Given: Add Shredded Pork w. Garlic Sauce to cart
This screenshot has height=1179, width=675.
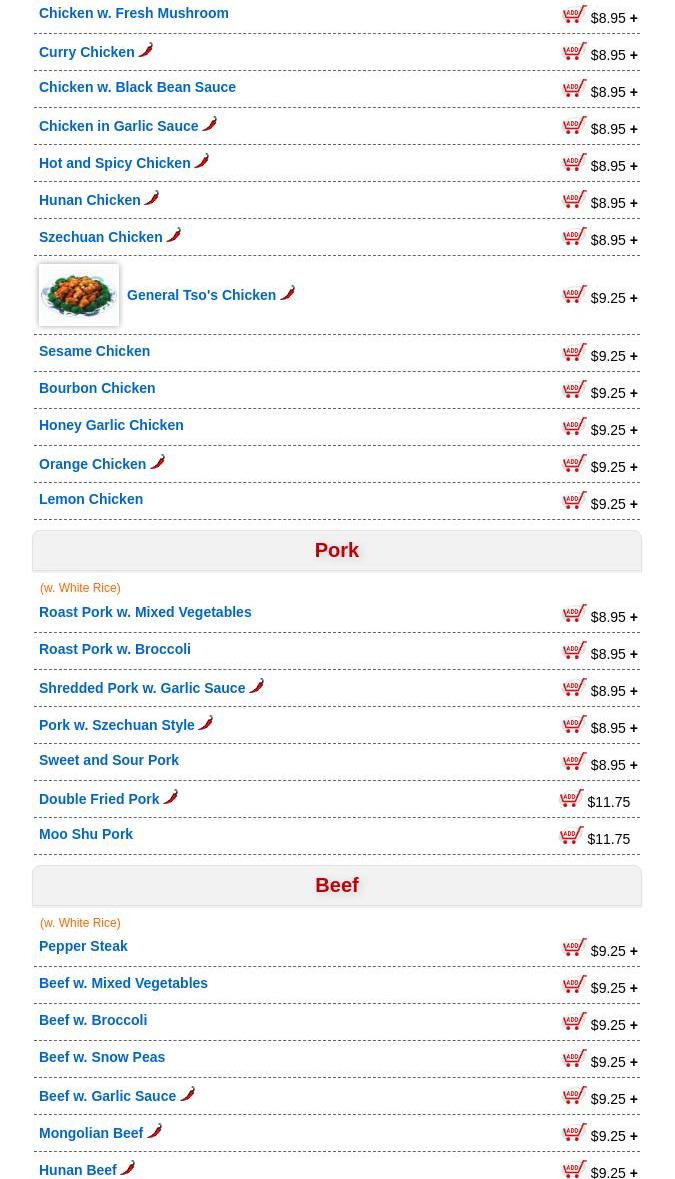Looking at the screenshot, I should 575,688.
